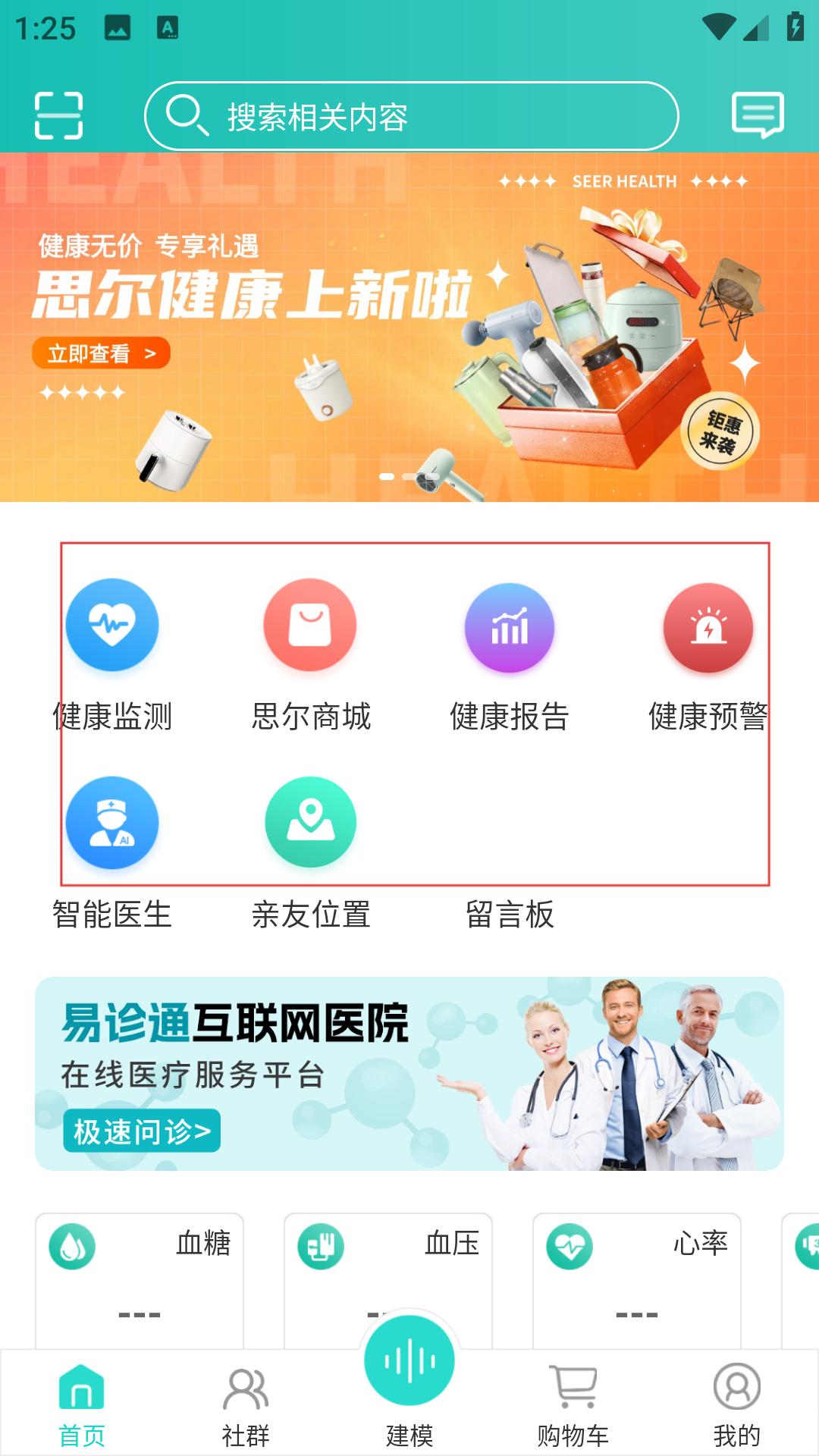
Task: Tap 立即查看 on the promo banner
Action: pos(101,353)
